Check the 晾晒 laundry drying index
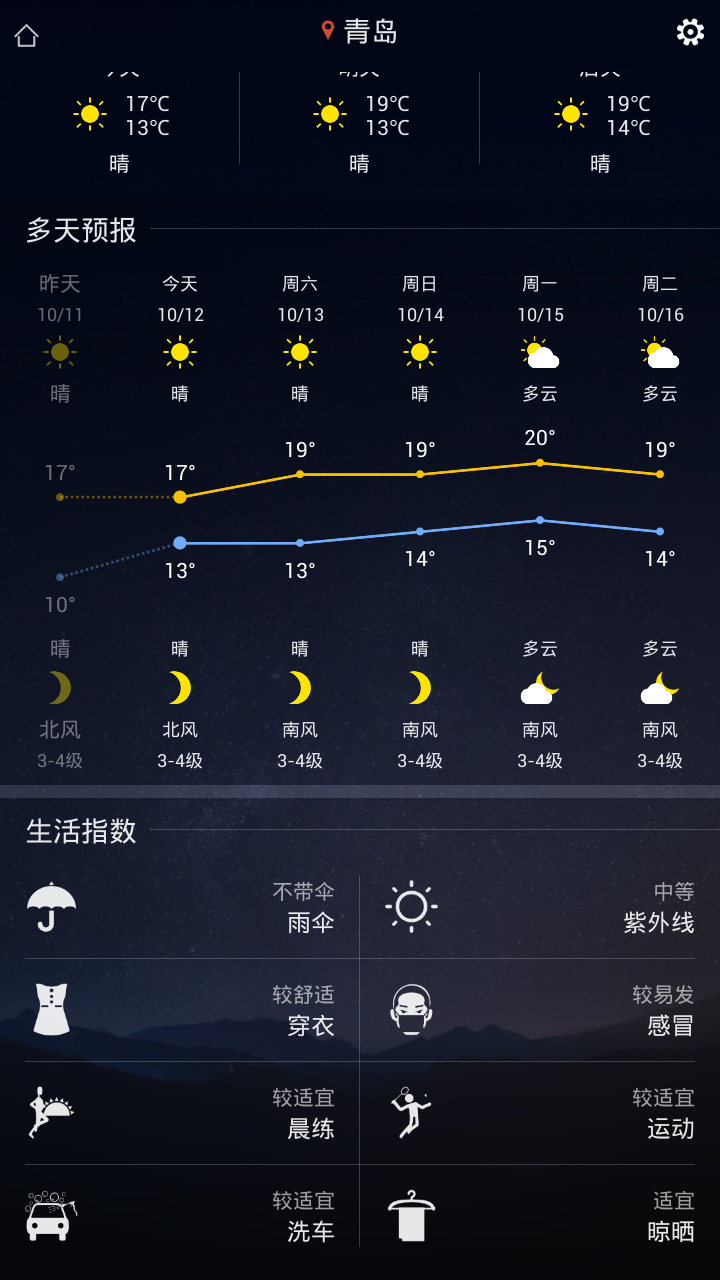 pyautogui.click(x=540, y=1216)
